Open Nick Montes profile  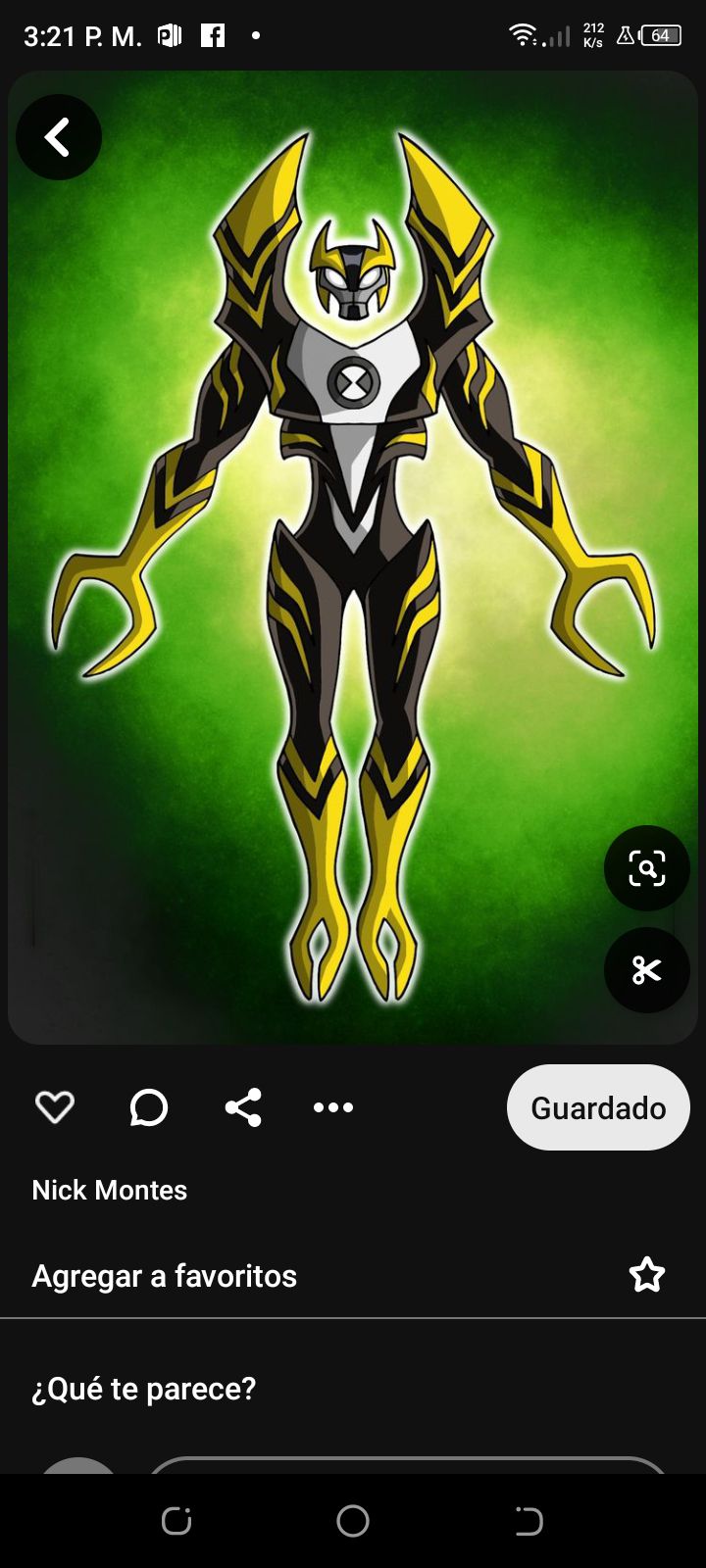(110, 1190)
